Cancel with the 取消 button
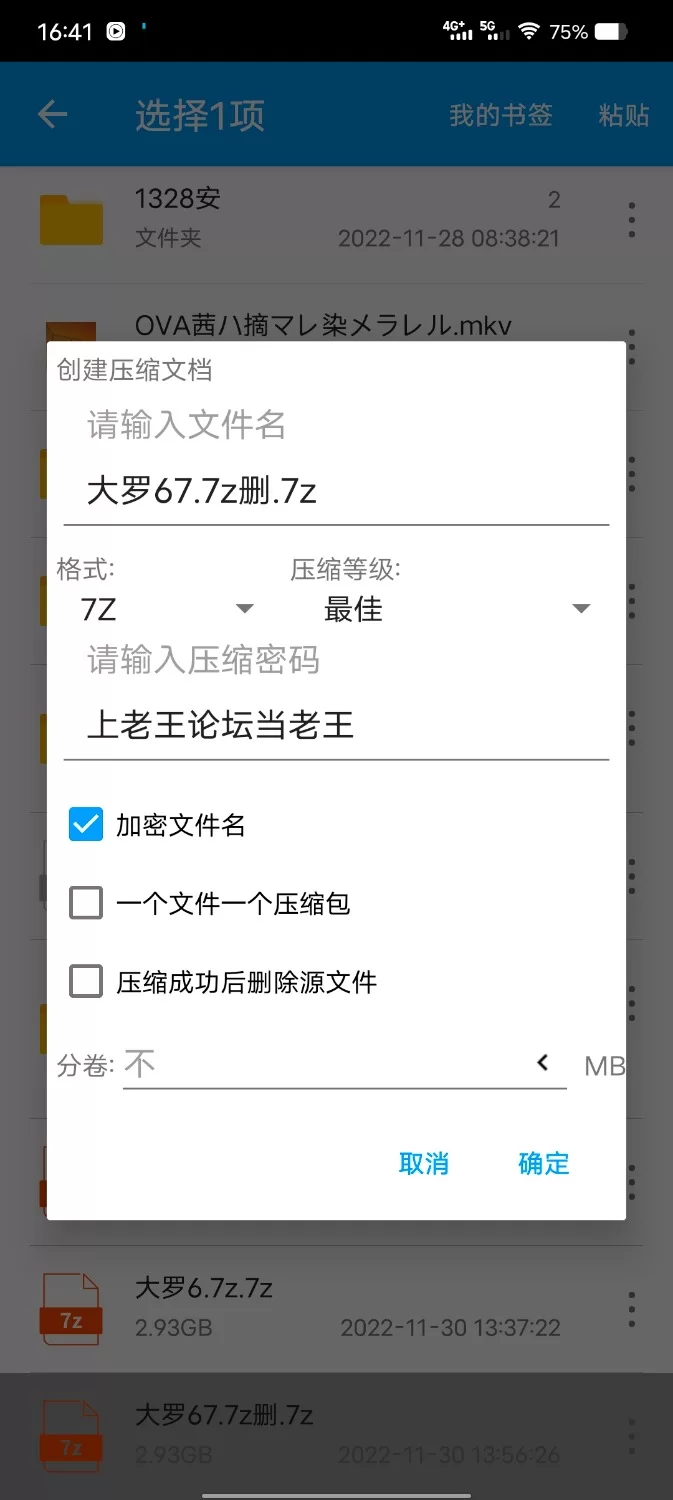 [x=424, y=1164]
